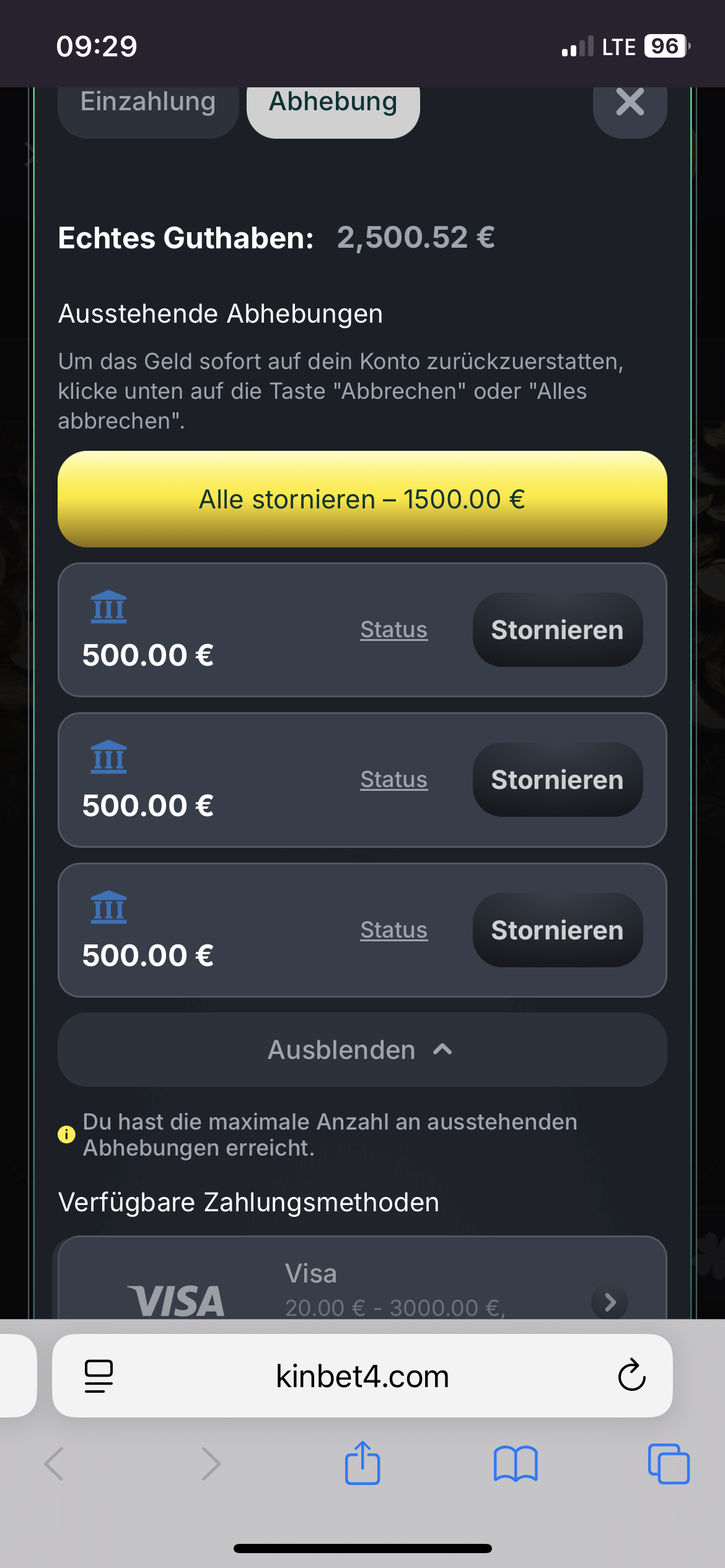Select the Abhebung tab
This screenshot has height=1568, width=725.
pyautogui.click(x=333, y=105)
